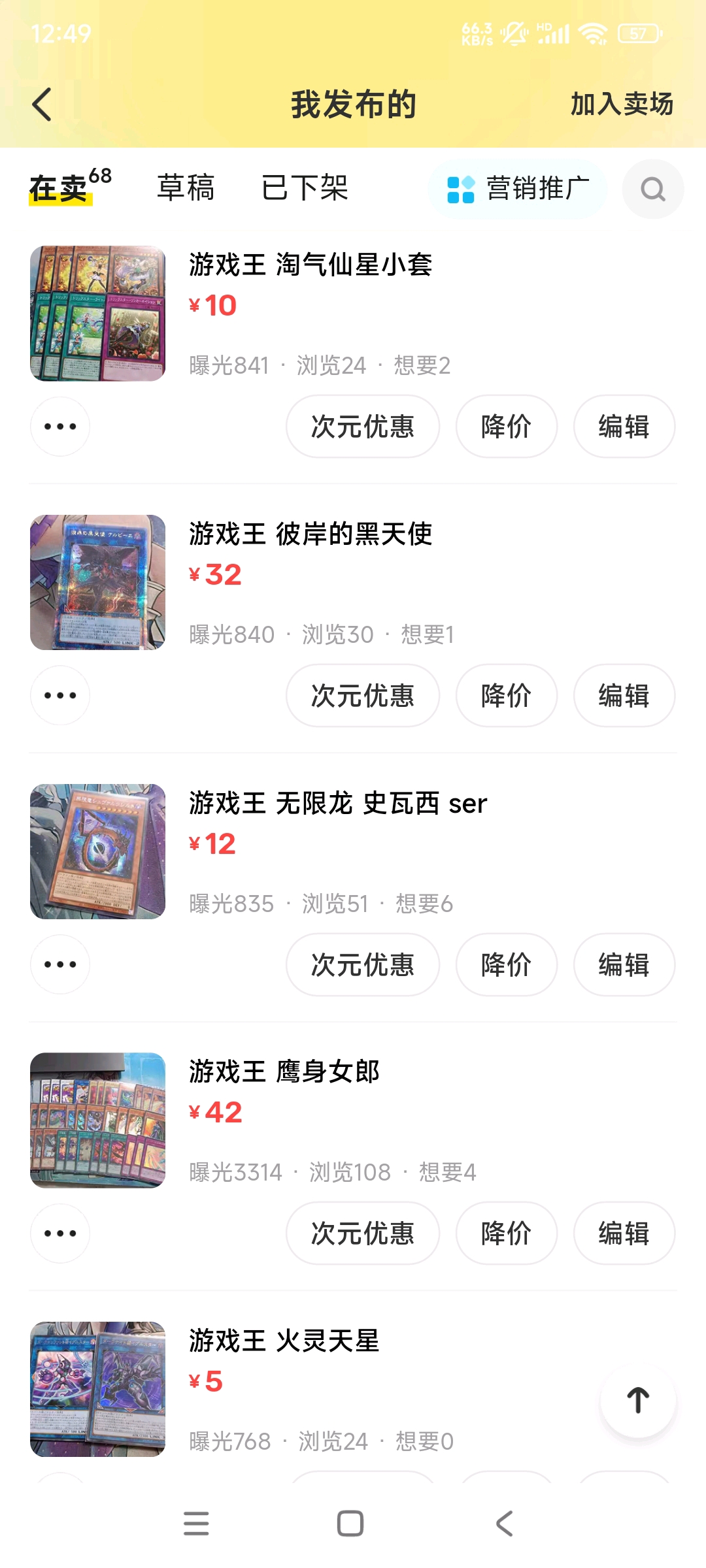Tap 降价 for 淘气仙星小套
Image resolution: width=706 pixels, height=1568 pixels.
click(507, 427)
